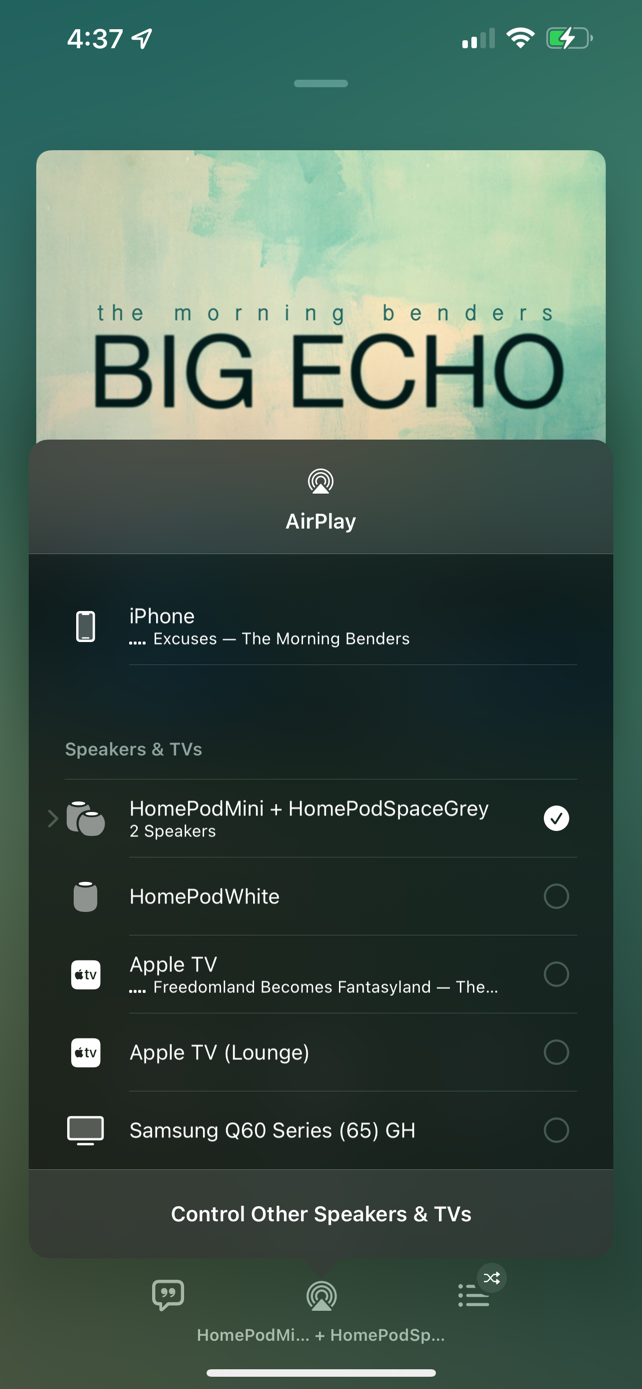Select iPhone as the audio output

[x=320, y=626]
